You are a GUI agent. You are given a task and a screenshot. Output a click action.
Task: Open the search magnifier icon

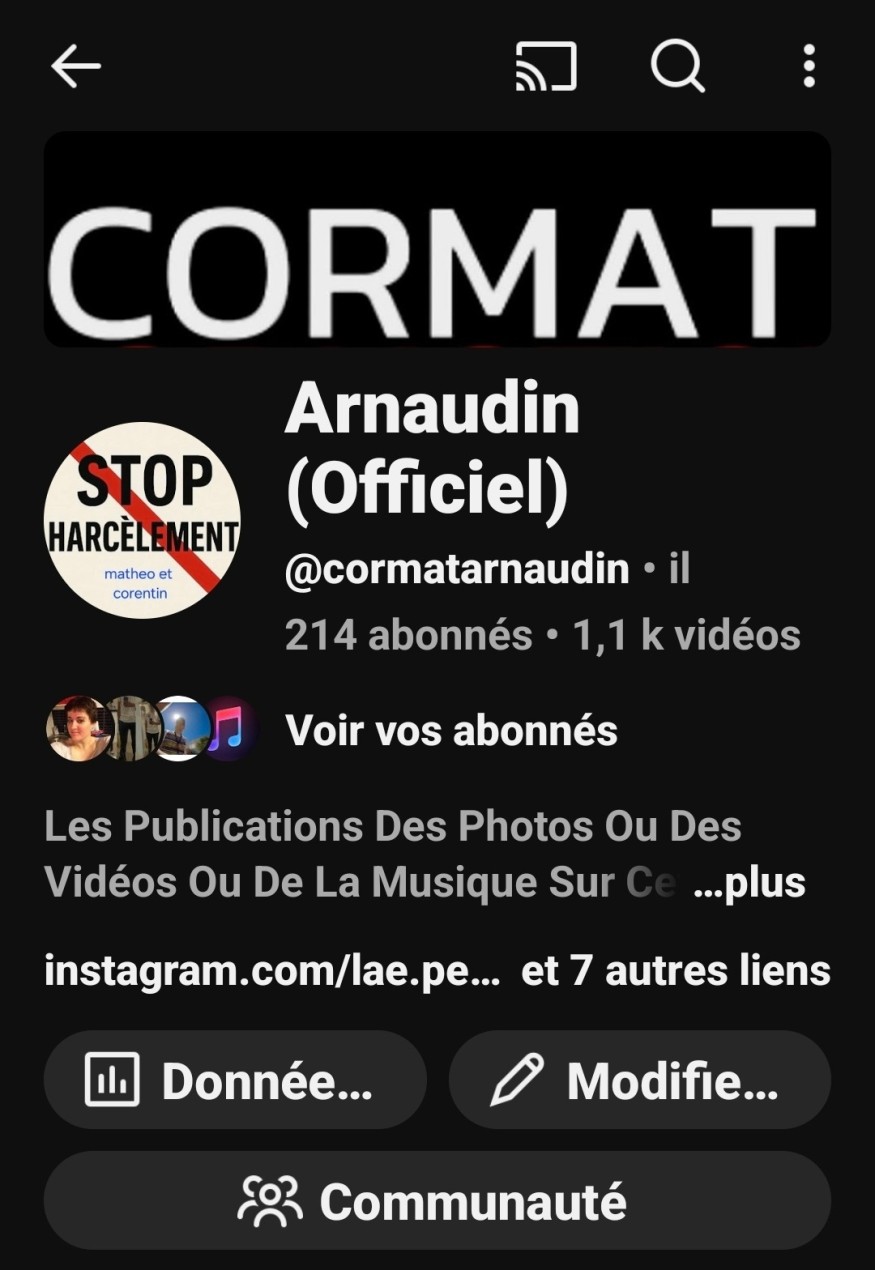point(678,67)
